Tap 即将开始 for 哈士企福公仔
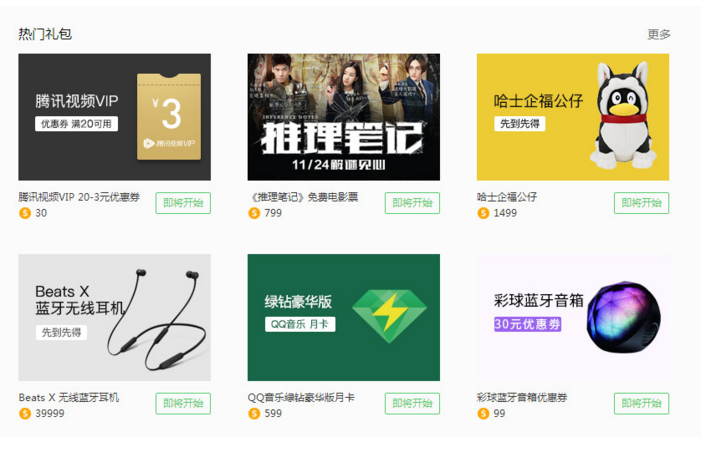 (641, 203)
